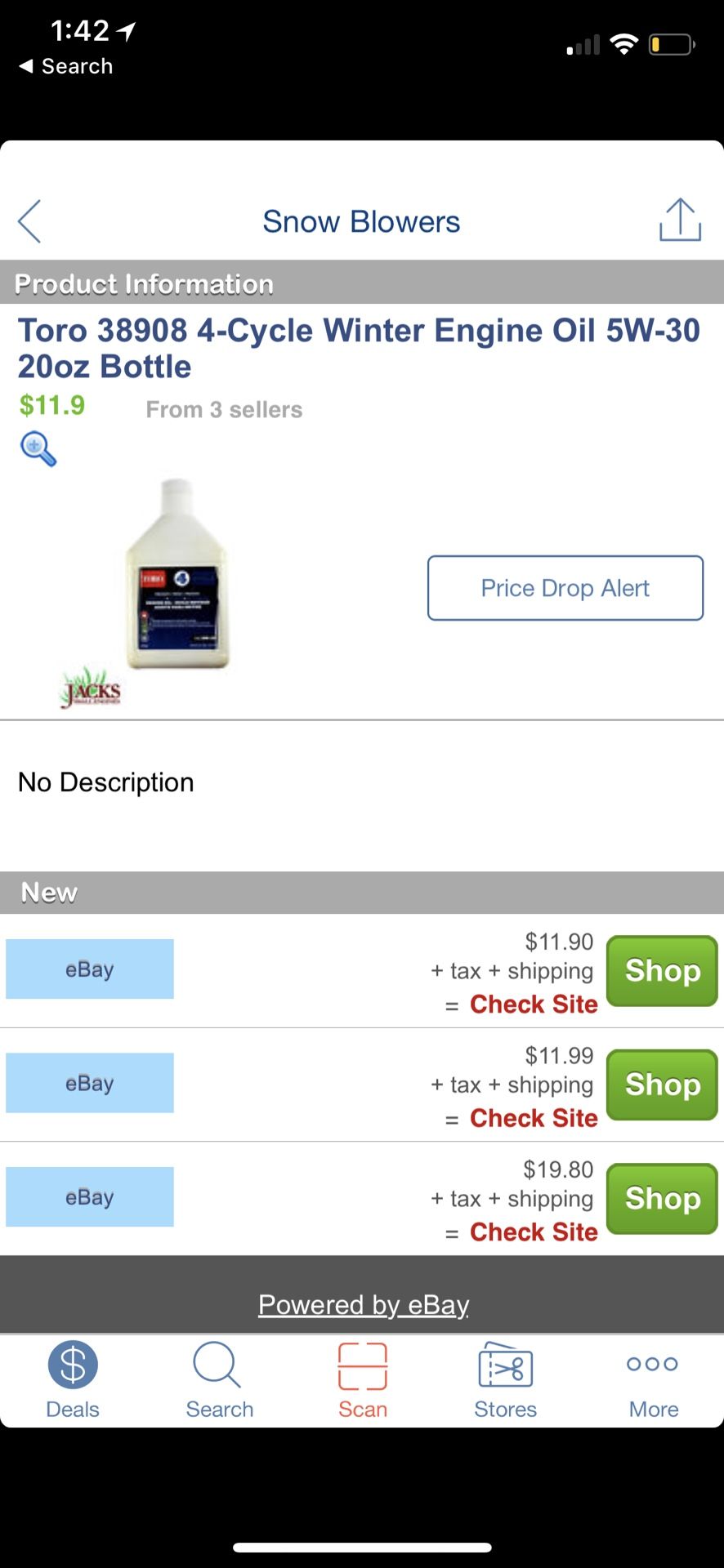Shop the $11.90 eBay offer
Viewport: 724px width, 1568px height.
(661, 970)
